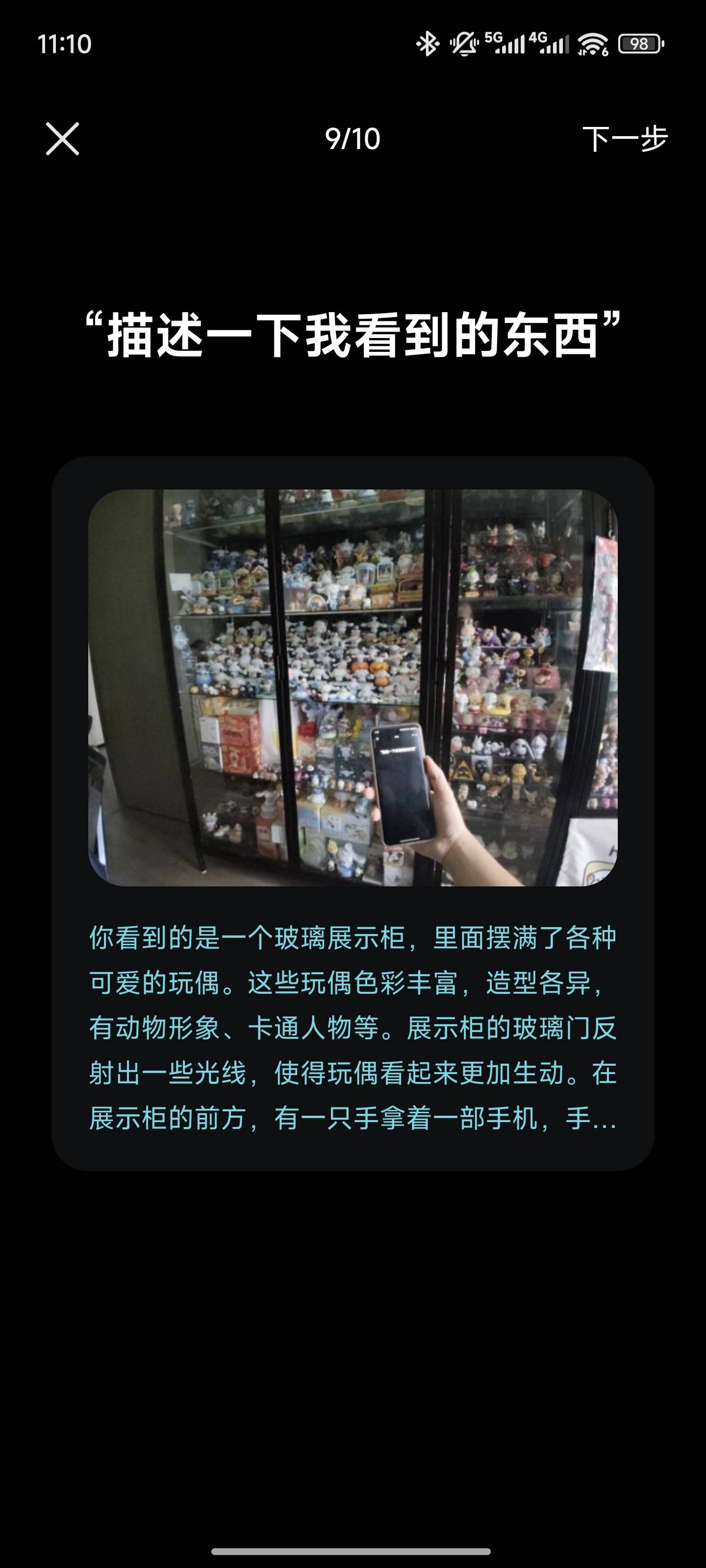This screenshot has width=706, height=1568.
Task: Close the guide with the X icon
Action: (x=63, y=139)
